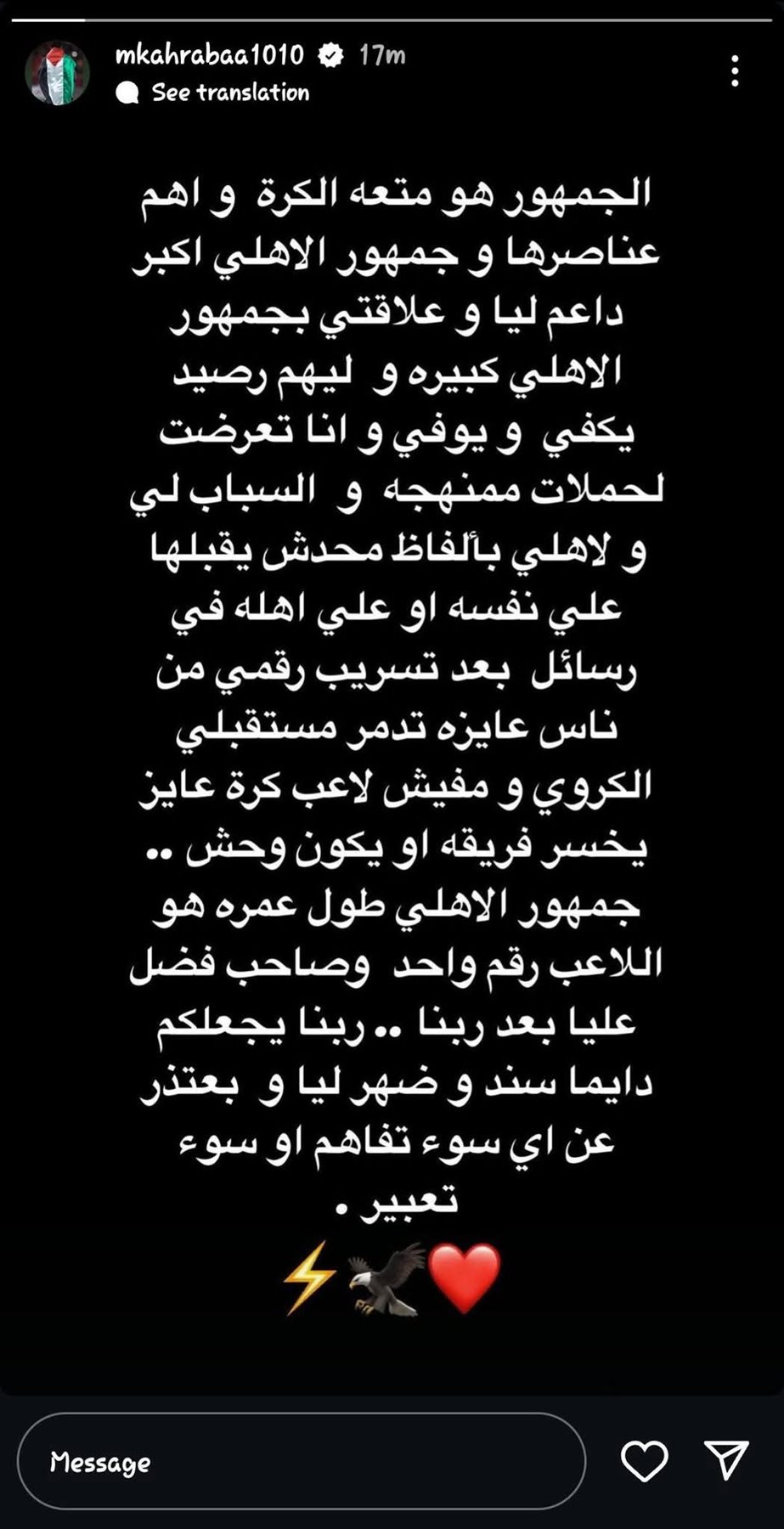Open mkahrabaa1010's profile picture
This screenshot has height=1529, width=784.
[x=57, y=73]
